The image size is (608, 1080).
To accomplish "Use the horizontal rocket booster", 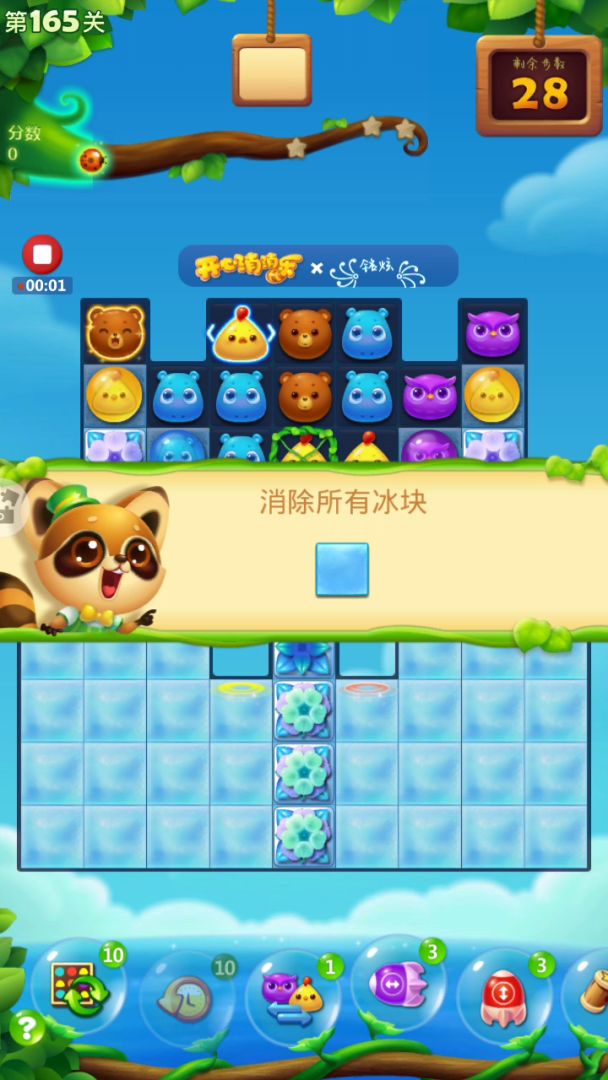I will [397, 985].
